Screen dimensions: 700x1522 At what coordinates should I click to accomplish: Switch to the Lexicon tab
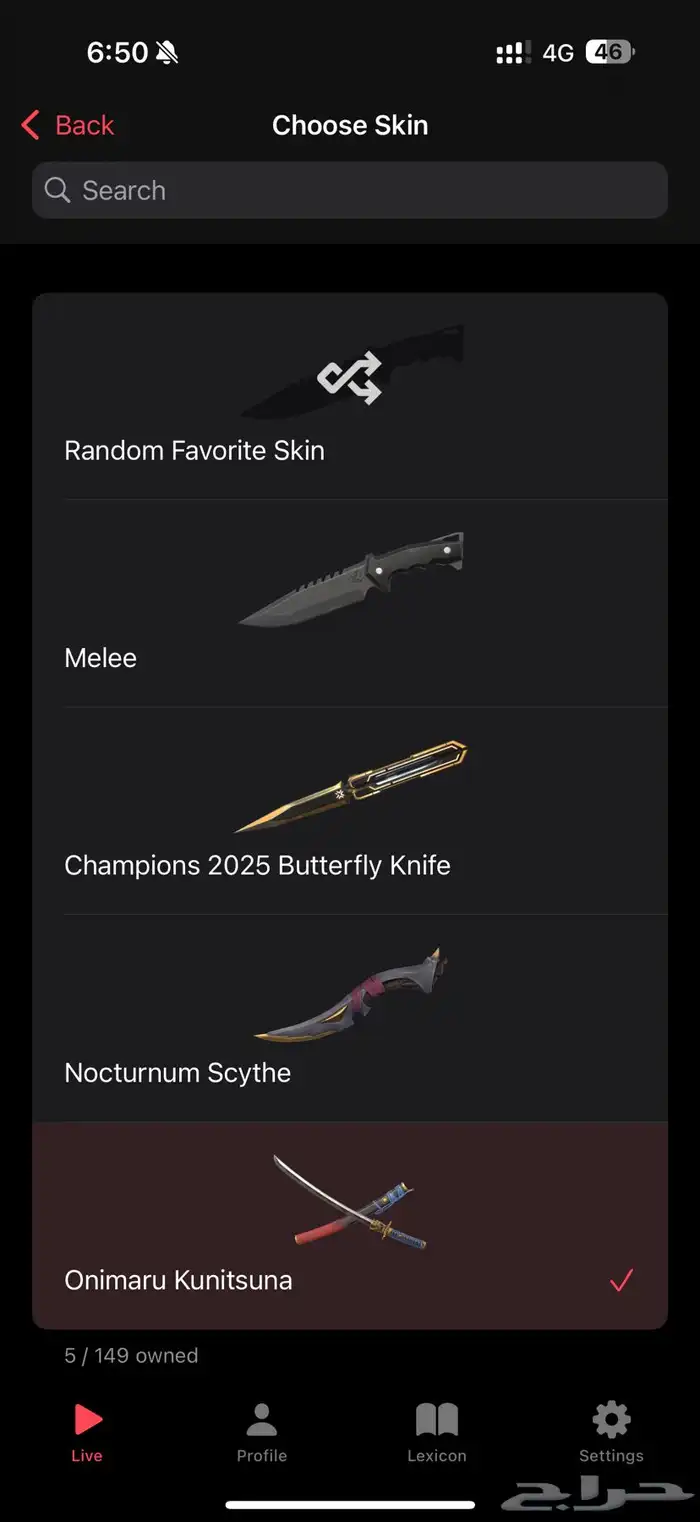[437, 1432]
